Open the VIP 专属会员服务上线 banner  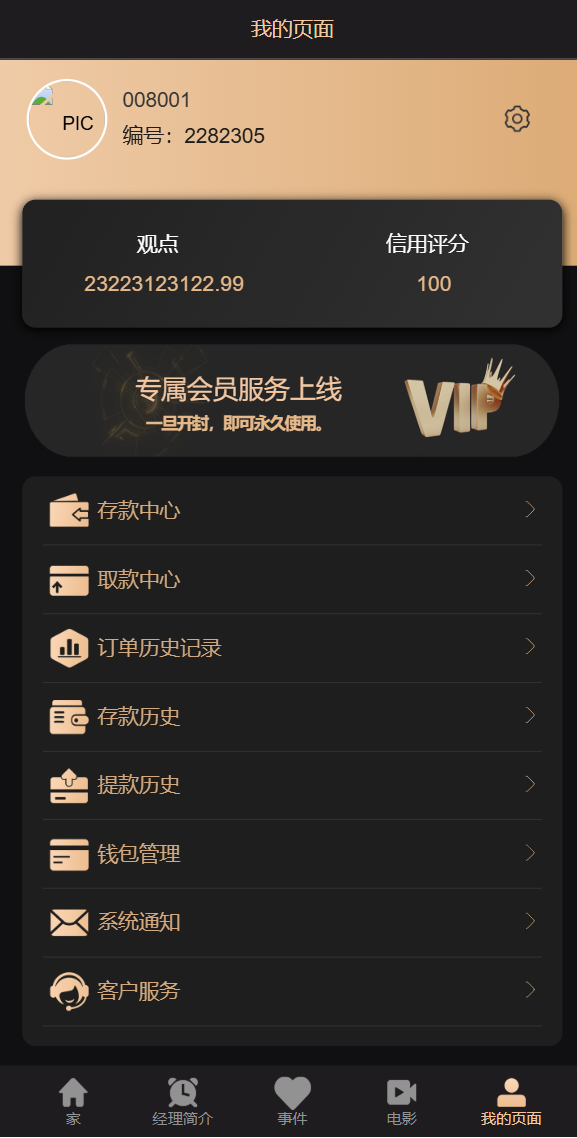[292, 400]
